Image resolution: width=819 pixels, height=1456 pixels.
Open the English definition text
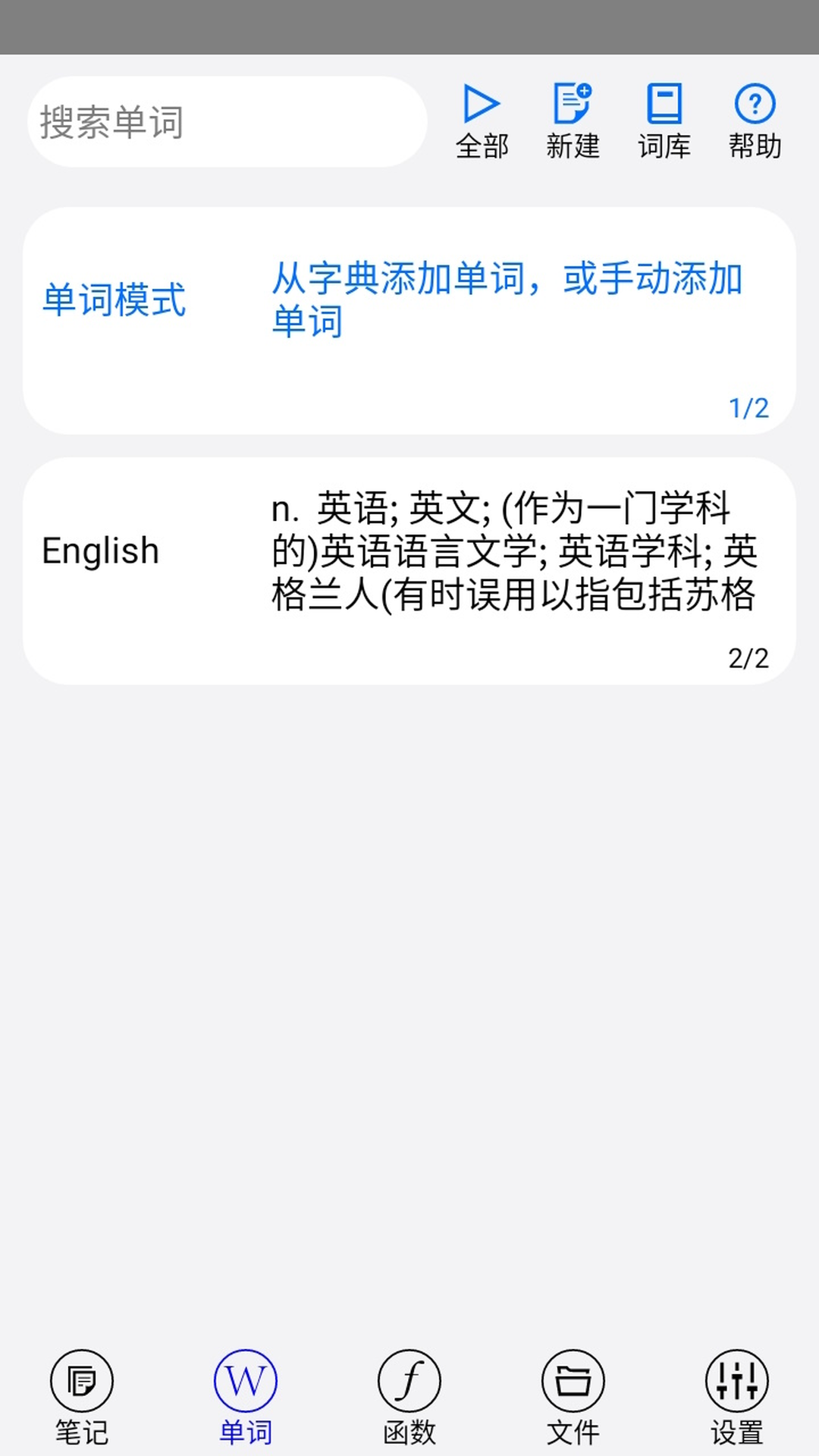click(516, 552)
